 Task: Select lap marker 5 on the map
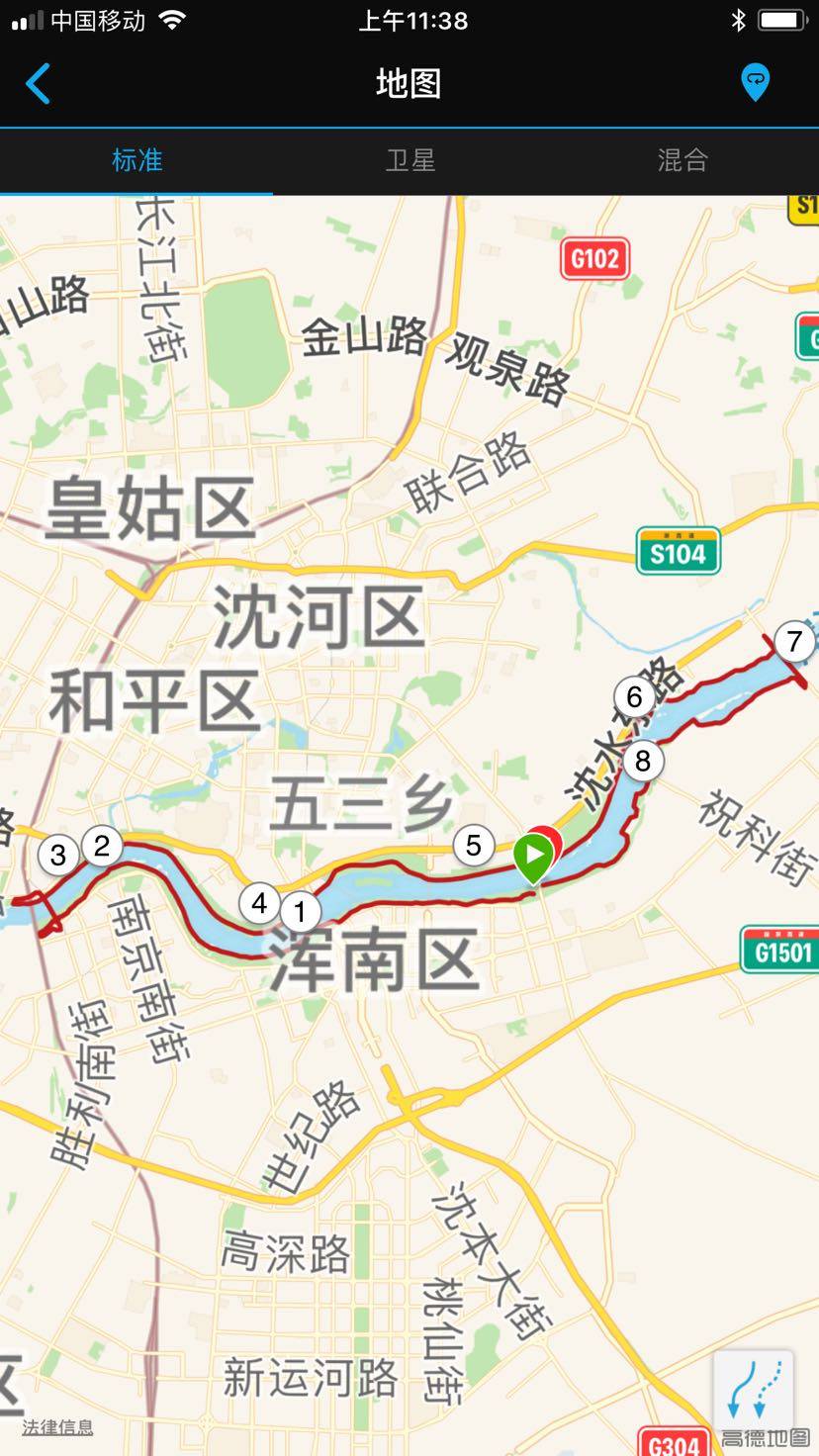(x=474, y=846)
